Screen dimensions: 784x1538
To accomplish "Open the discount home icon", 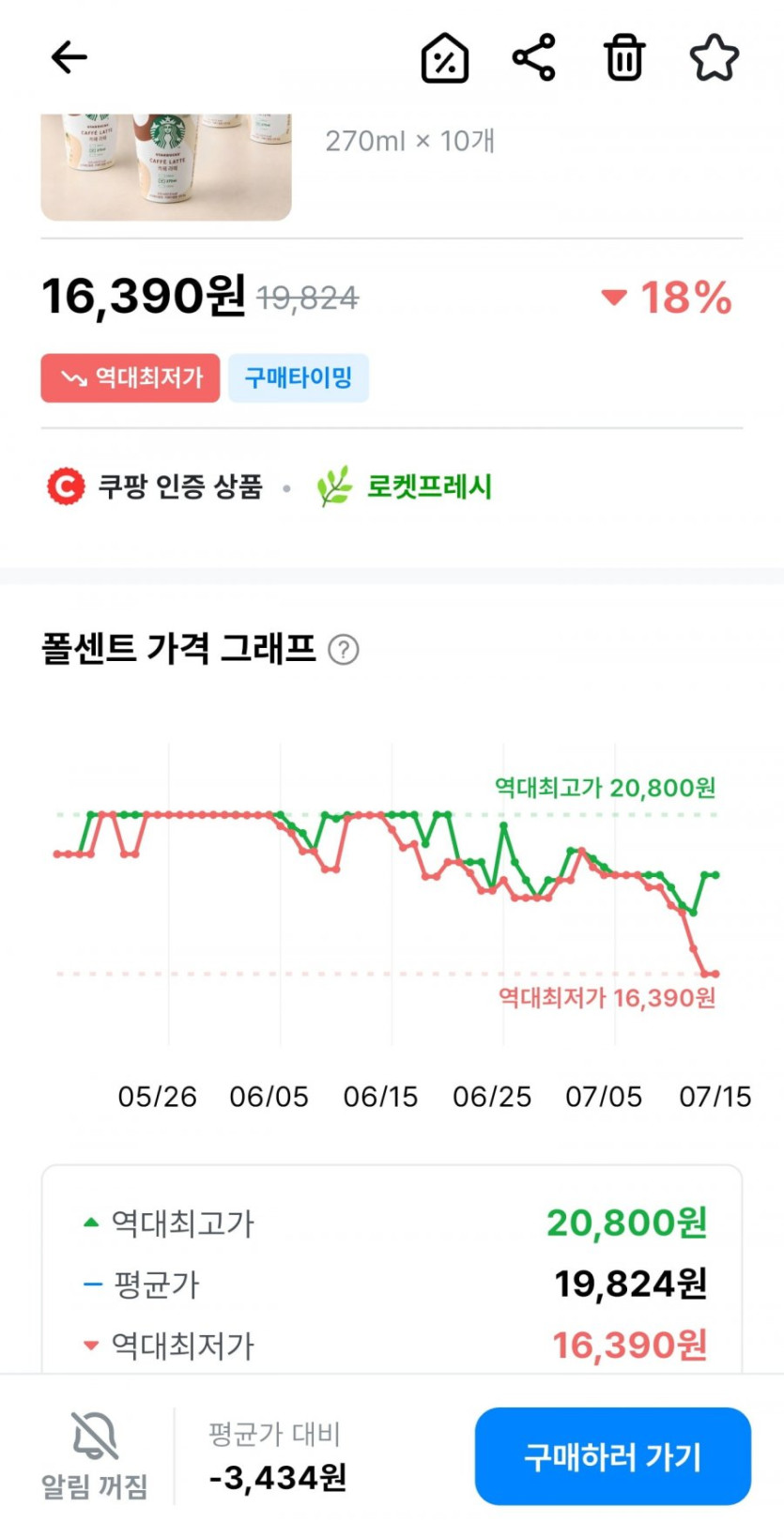I will click(x=444, y=59).
